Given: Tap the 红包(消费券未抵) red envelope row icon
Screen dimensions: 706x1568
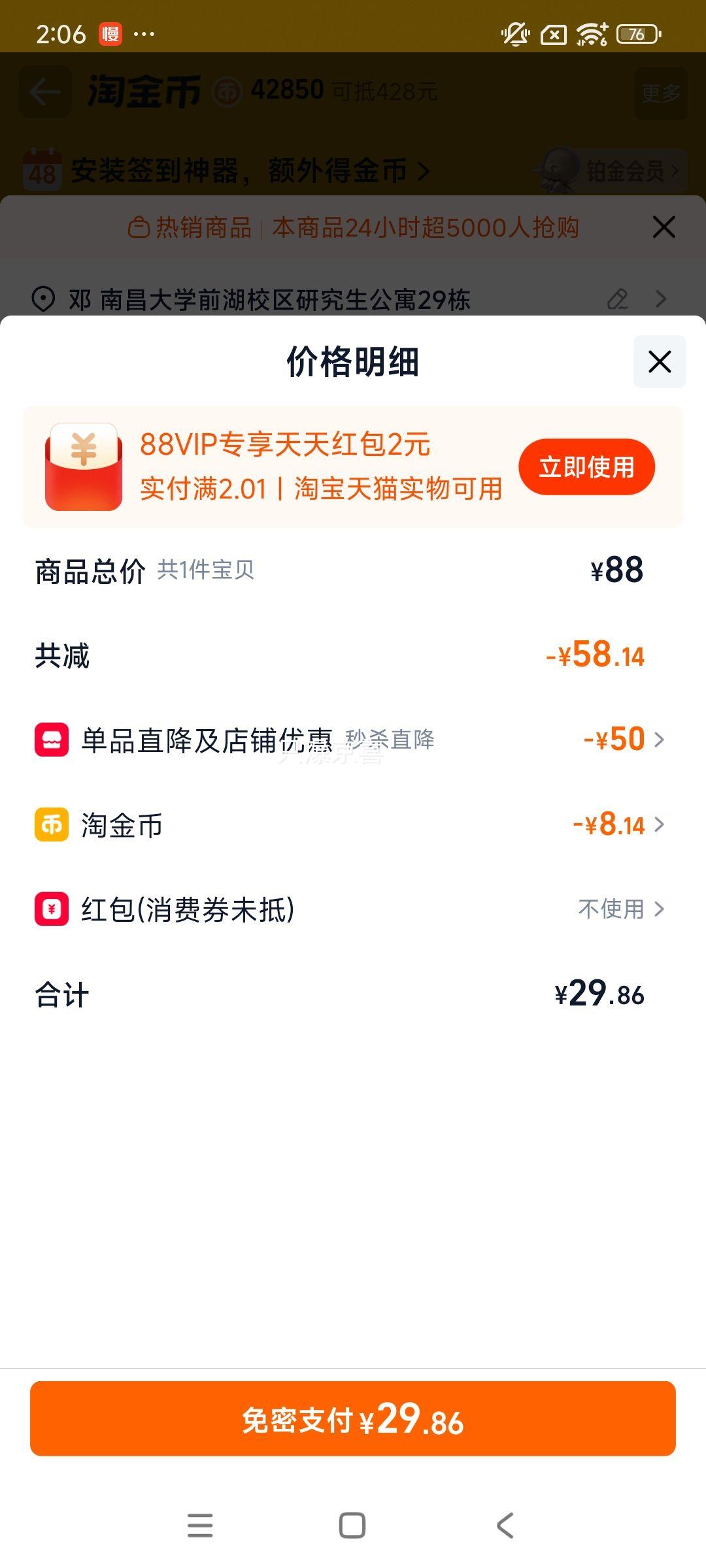Looking at the screenshot, I should pyautogui.click(x=50, y=908).
